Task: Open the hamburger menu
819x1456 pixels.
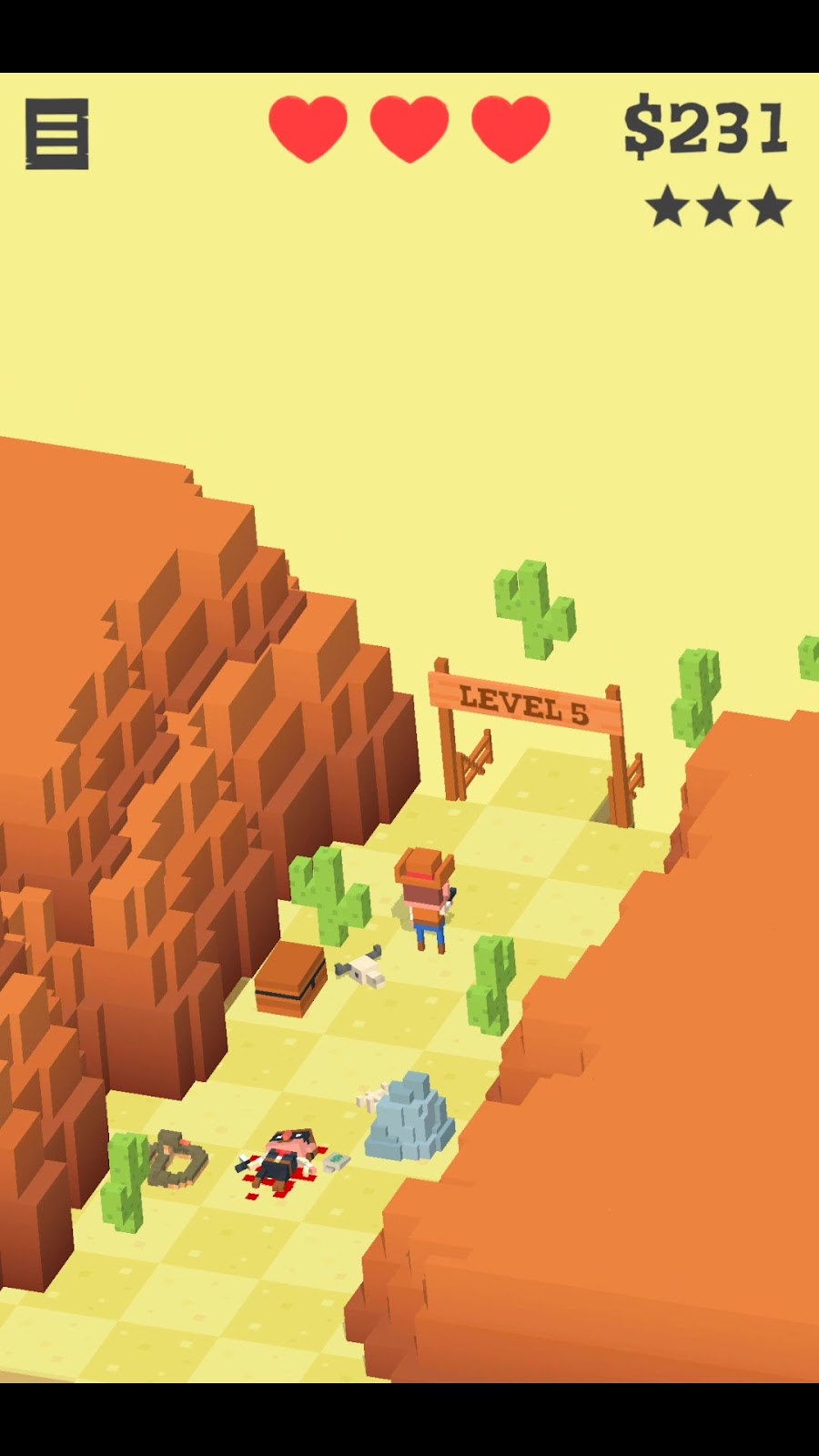Action: [x=56, y=134]
